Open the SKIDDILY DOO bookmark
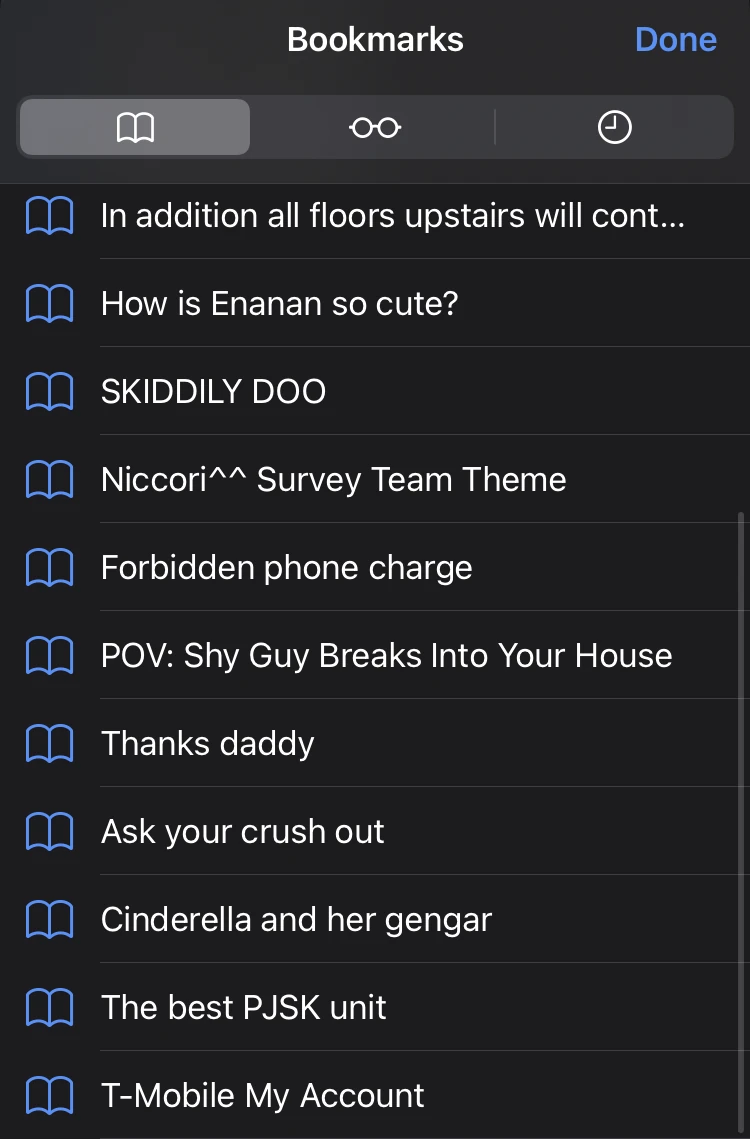The image size is (750, 1139). pyautogui.click(x=213, y=391)
